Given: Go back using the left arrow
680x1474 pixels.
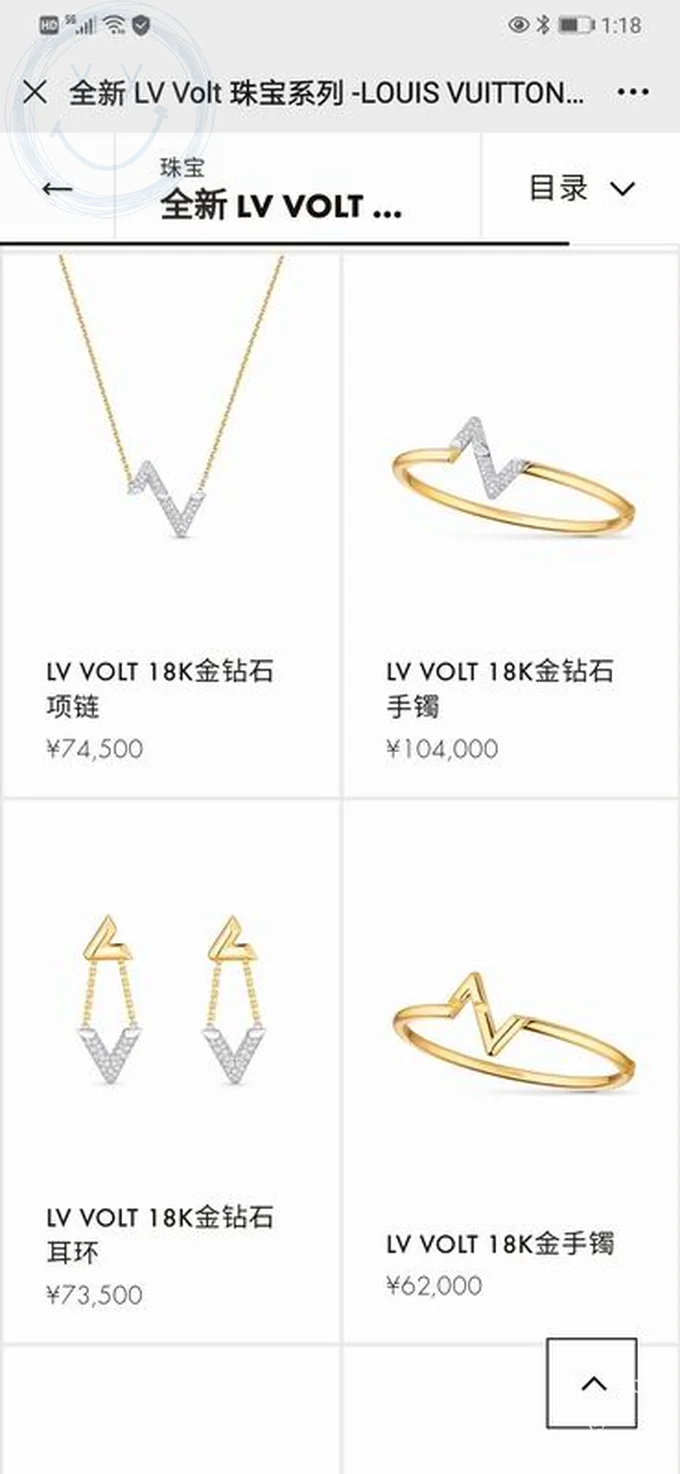Looking at the screenshot, I should 57,189.
